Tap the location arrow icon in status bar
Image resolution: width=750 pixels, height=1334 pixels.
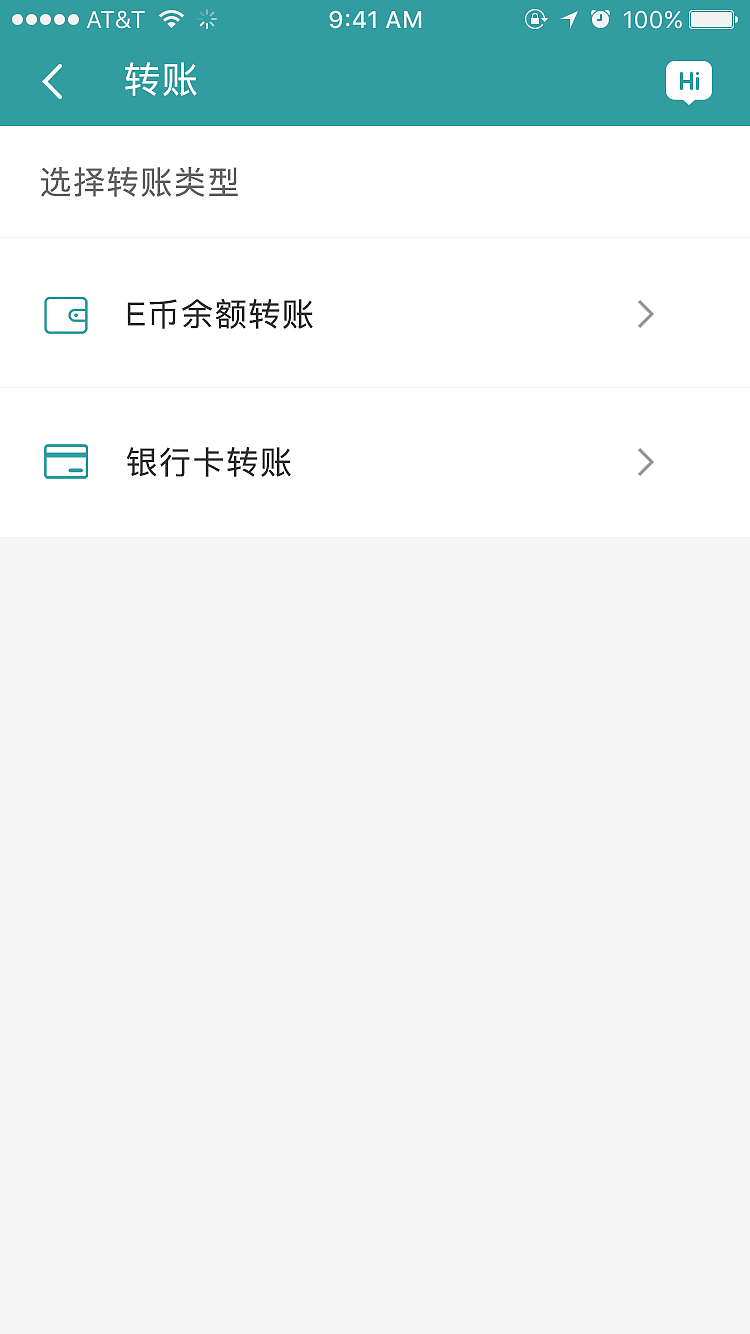568,19
